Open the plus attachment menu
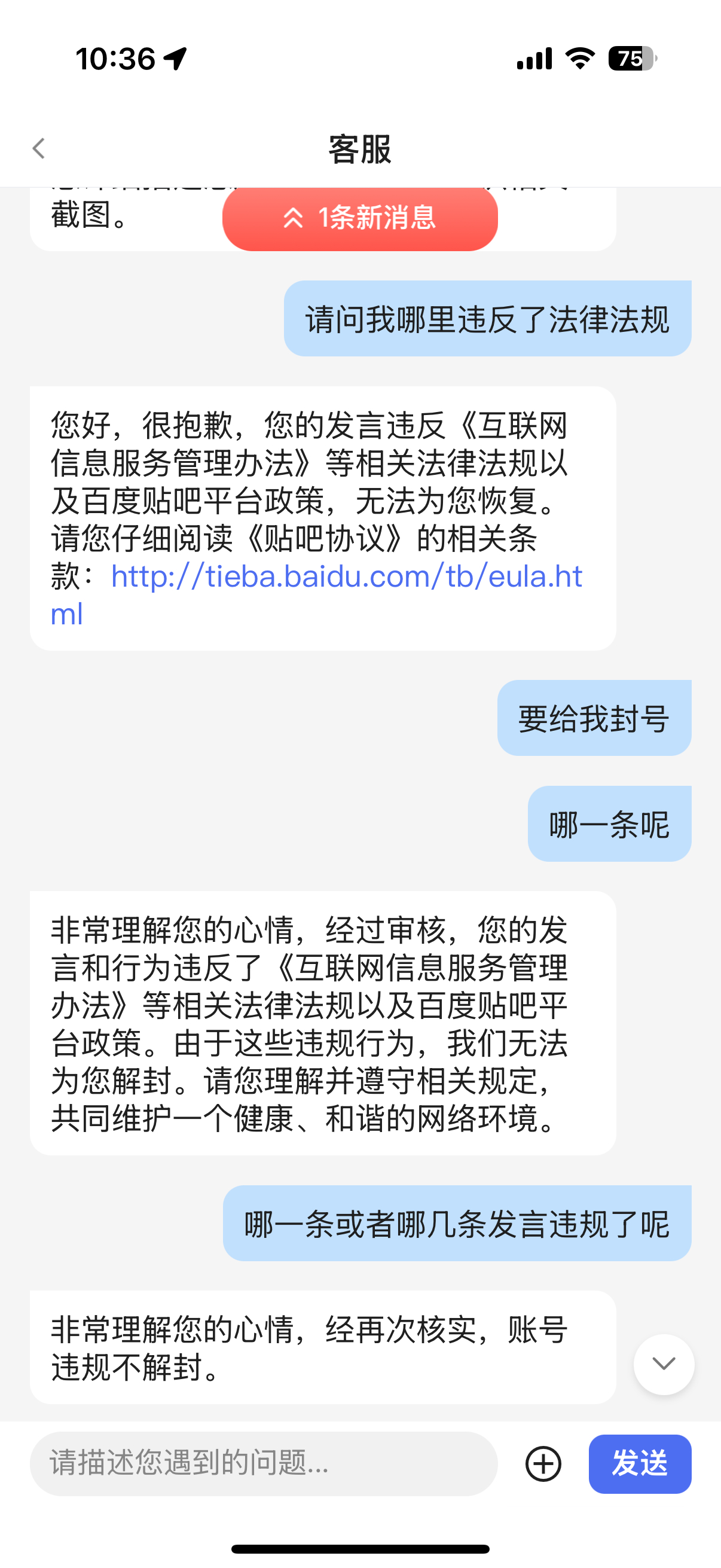721x1568 pixels. click(543, 1463)
